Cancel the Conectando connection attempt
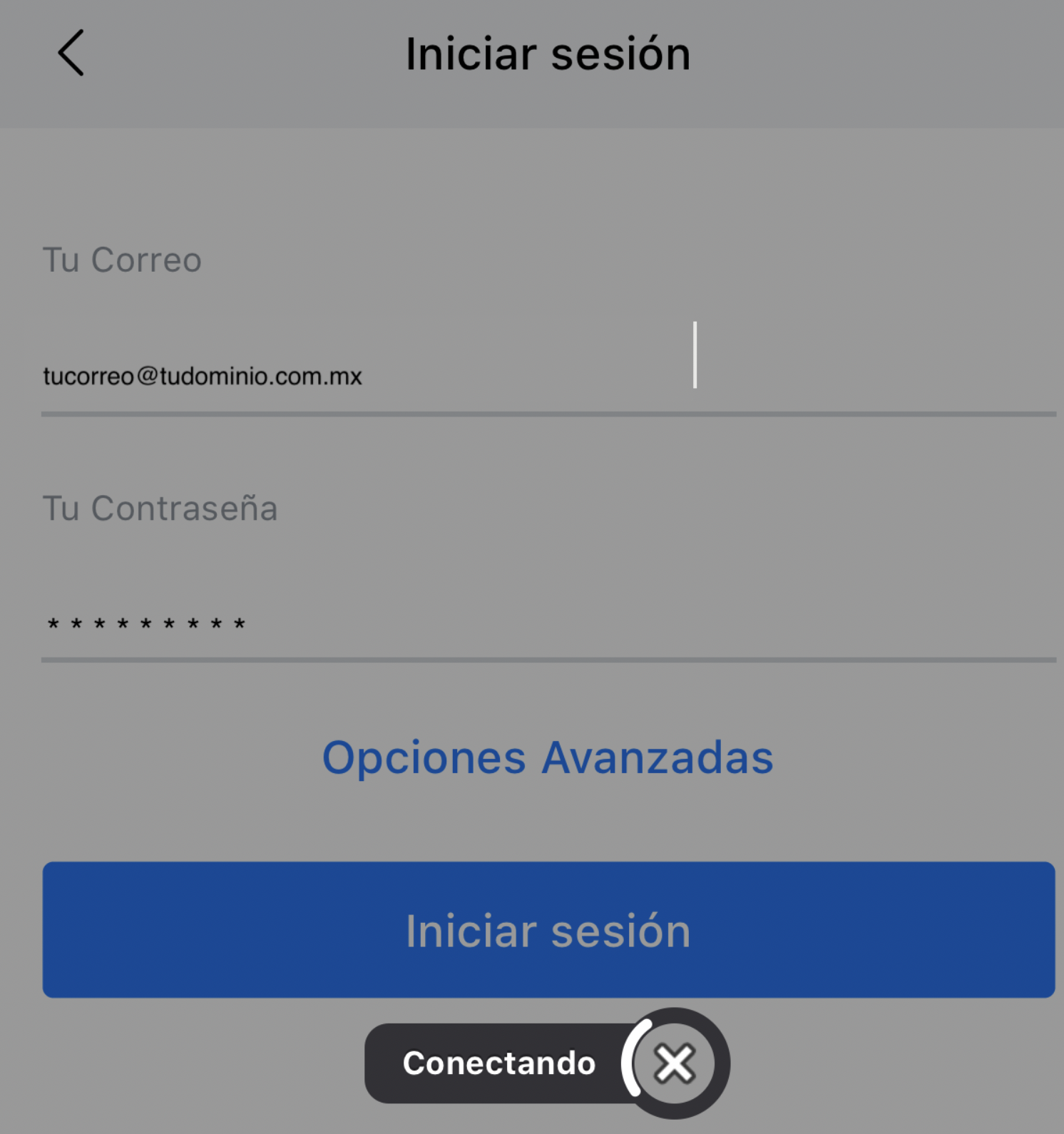 (674, 1063)
